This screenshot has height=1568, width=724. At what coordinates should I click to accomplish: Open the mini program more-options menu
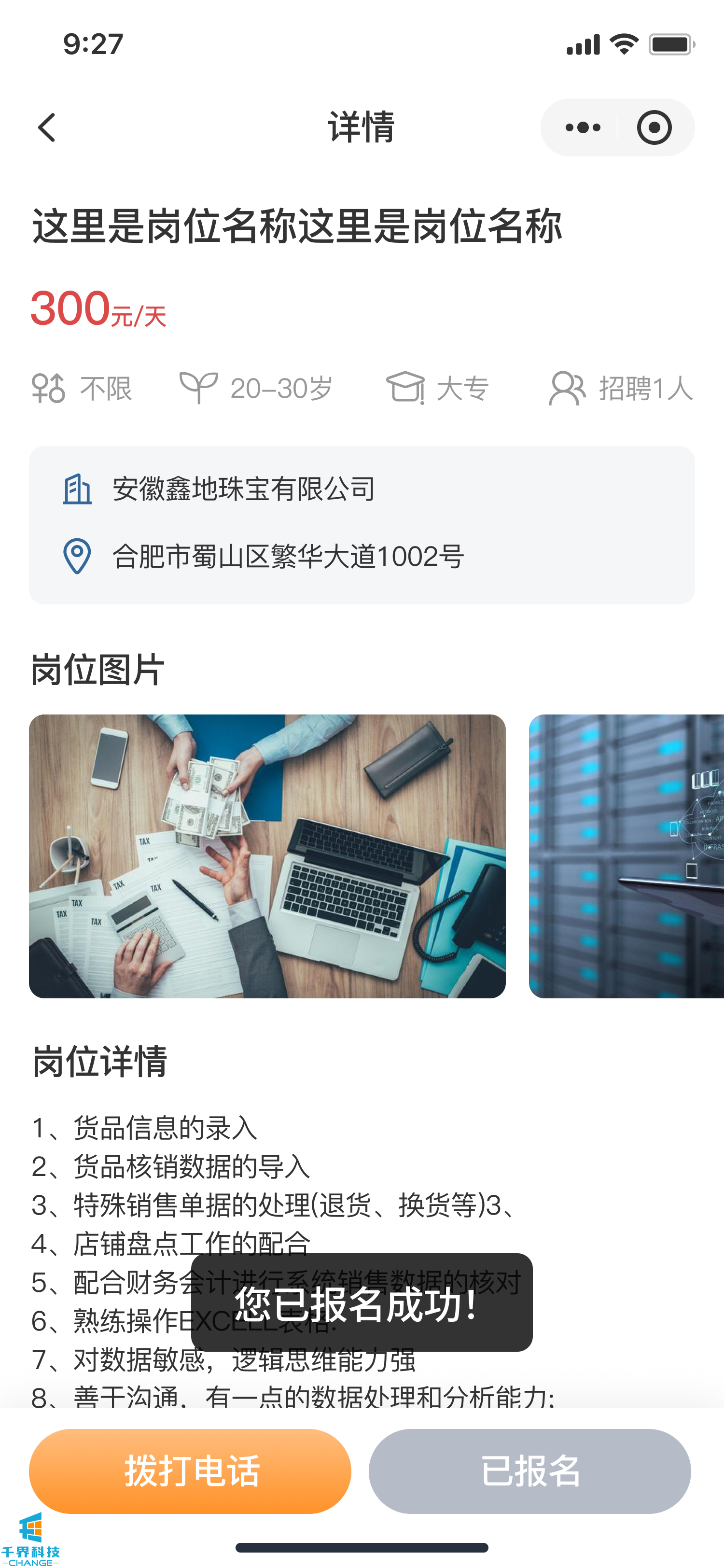pyautogui.click(x=582, y=128)
